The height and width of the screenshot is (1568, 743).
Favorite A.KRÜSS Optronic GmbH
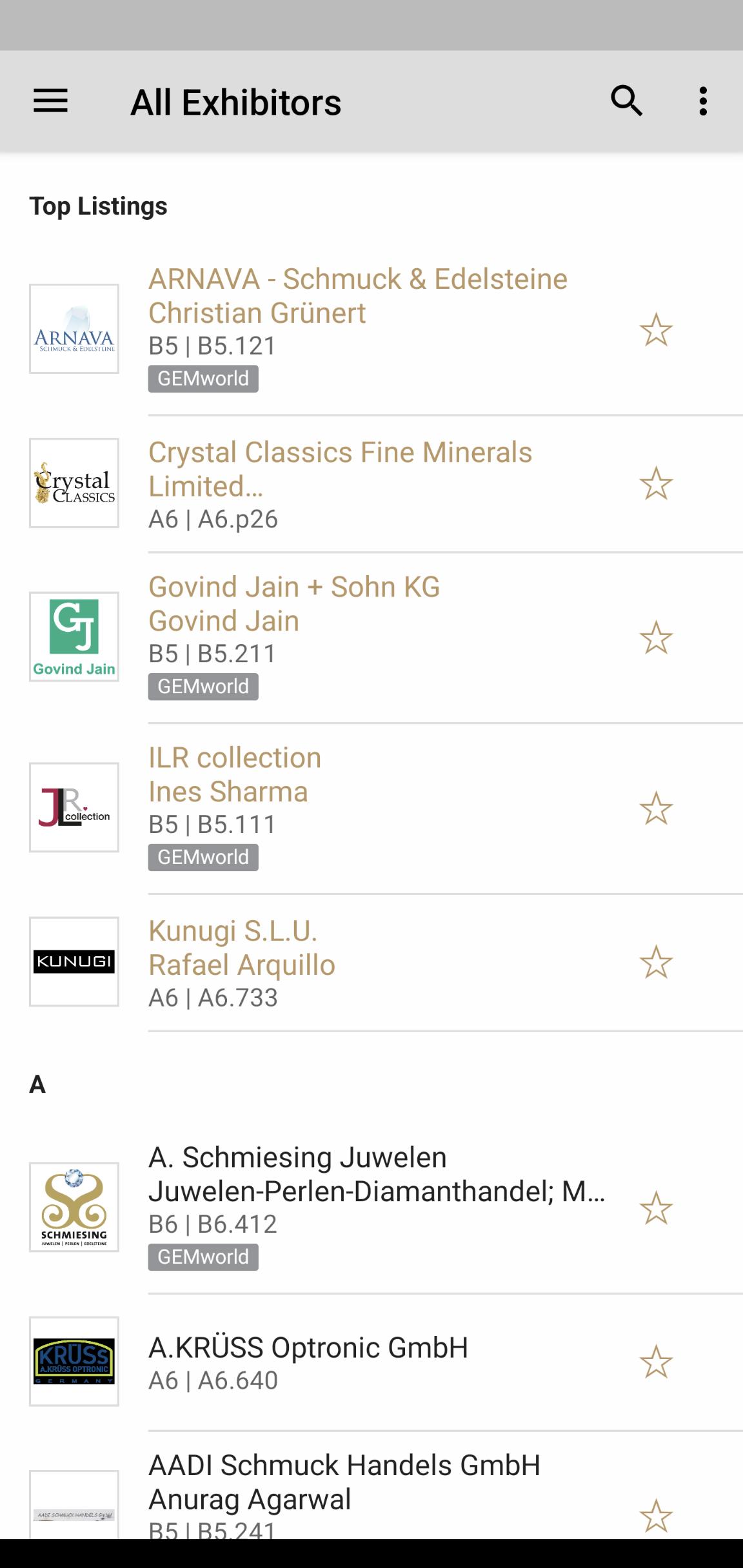656,1362
